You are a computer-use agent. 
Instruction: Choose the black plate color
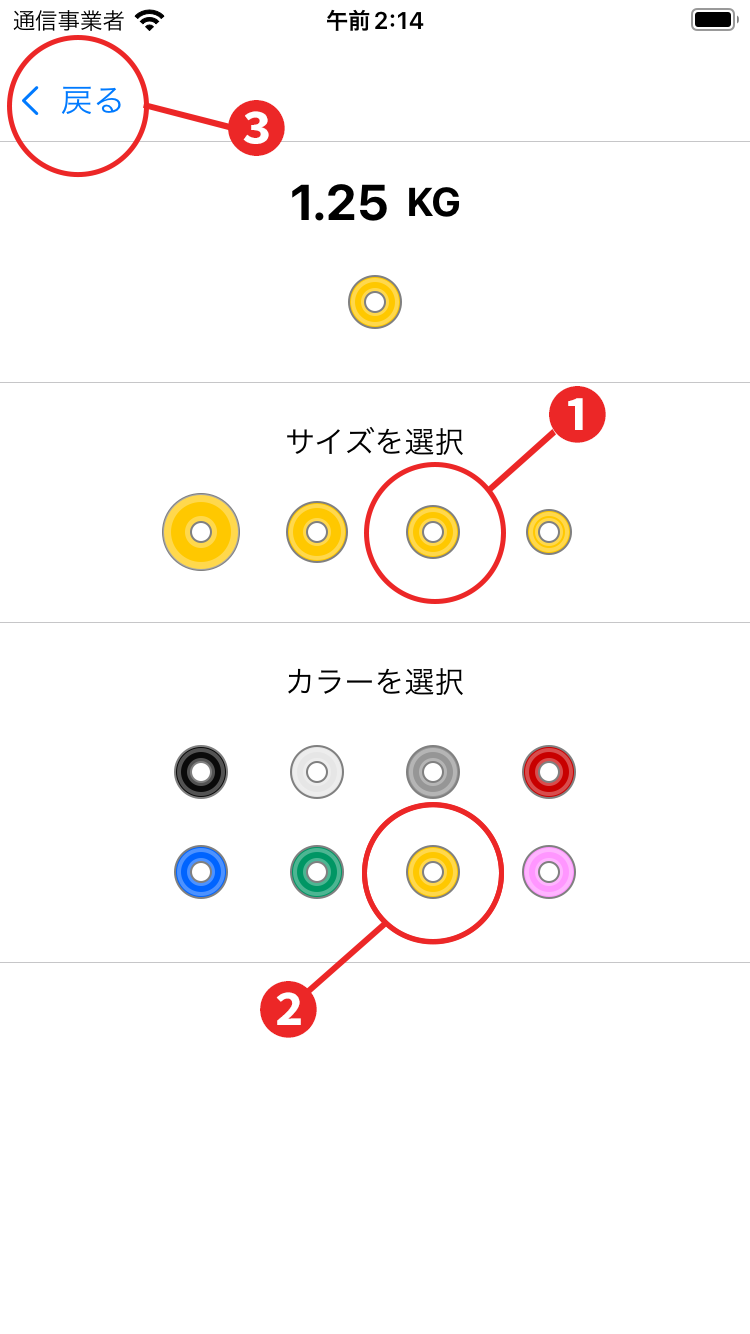tap(201, 772)
